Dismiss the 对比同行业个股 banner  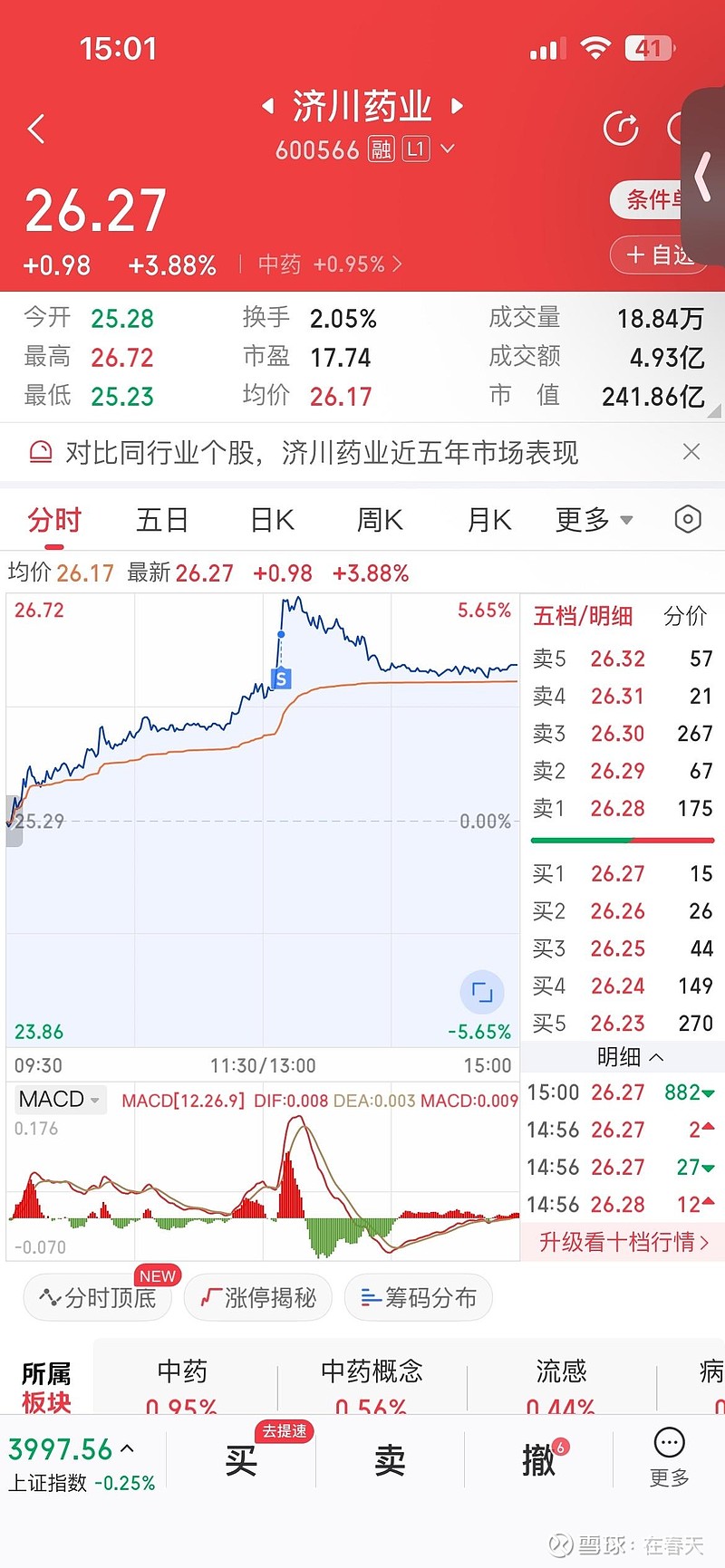pyautogui.click(x=691, y=452)
